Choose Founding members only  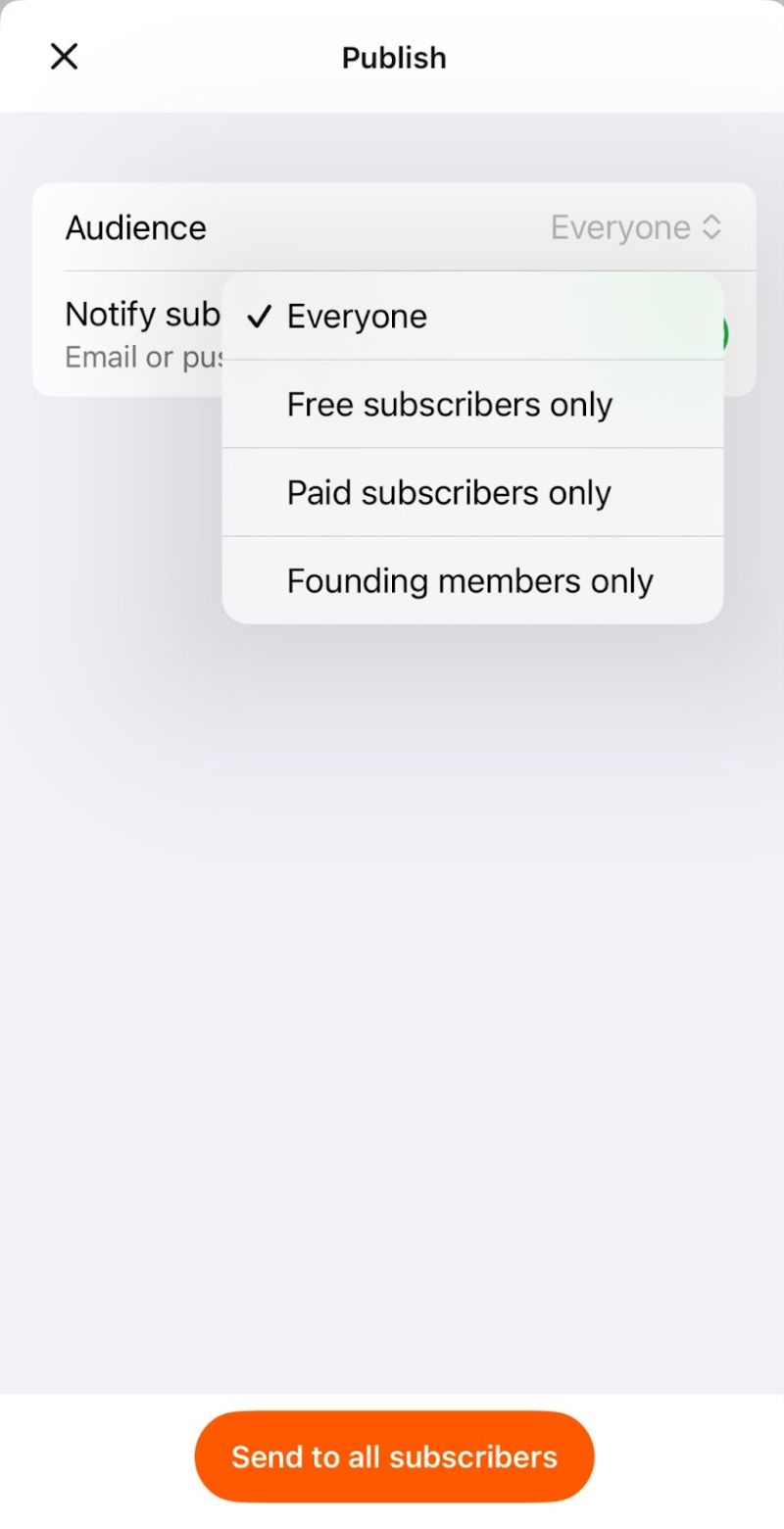[468, 580]
